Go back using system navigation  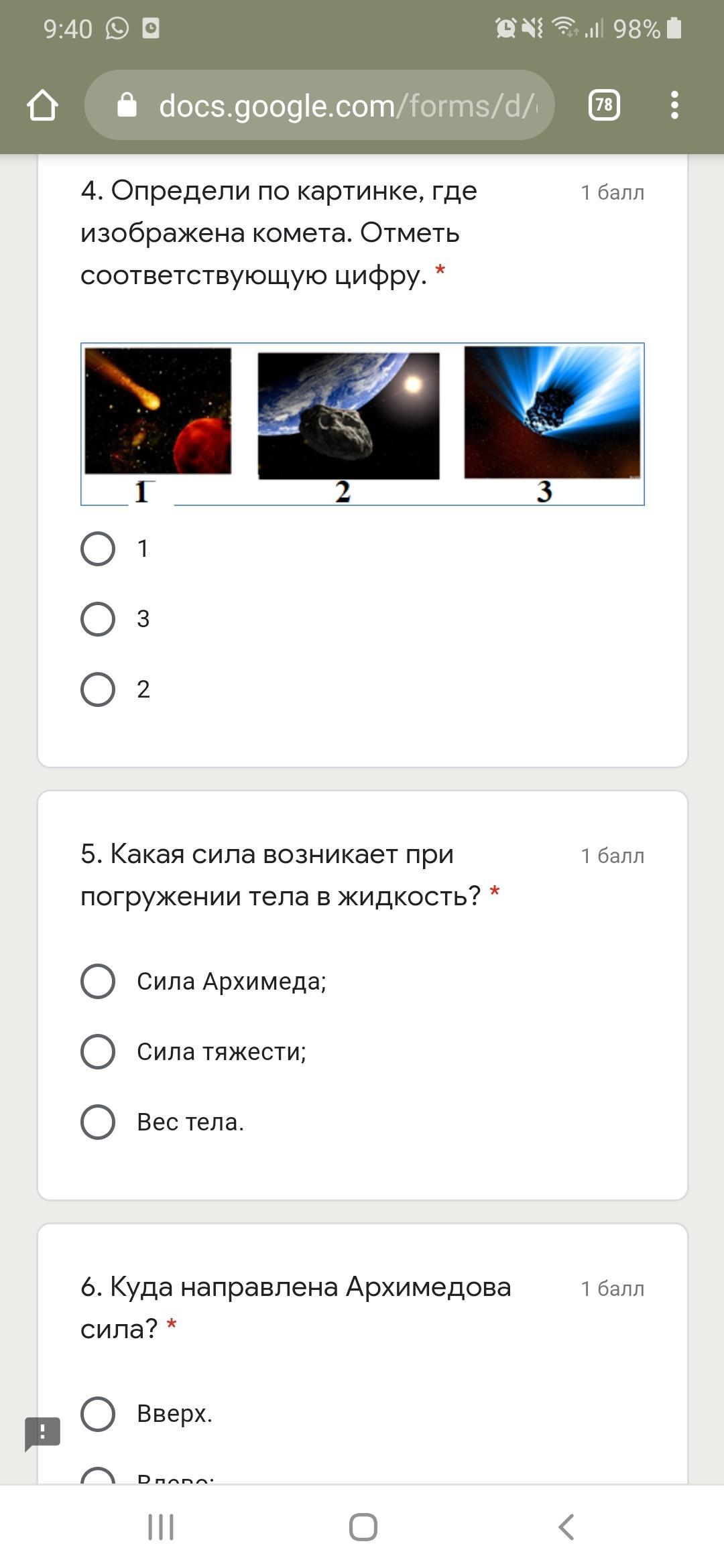point(566,1527)
